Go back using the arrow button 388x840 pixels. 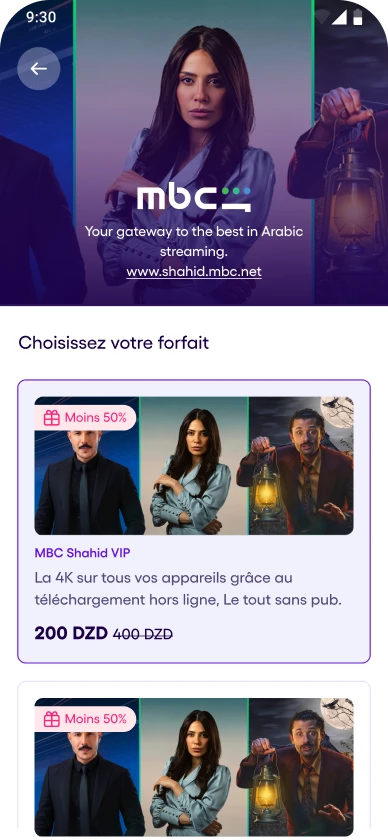pos(39,69)
